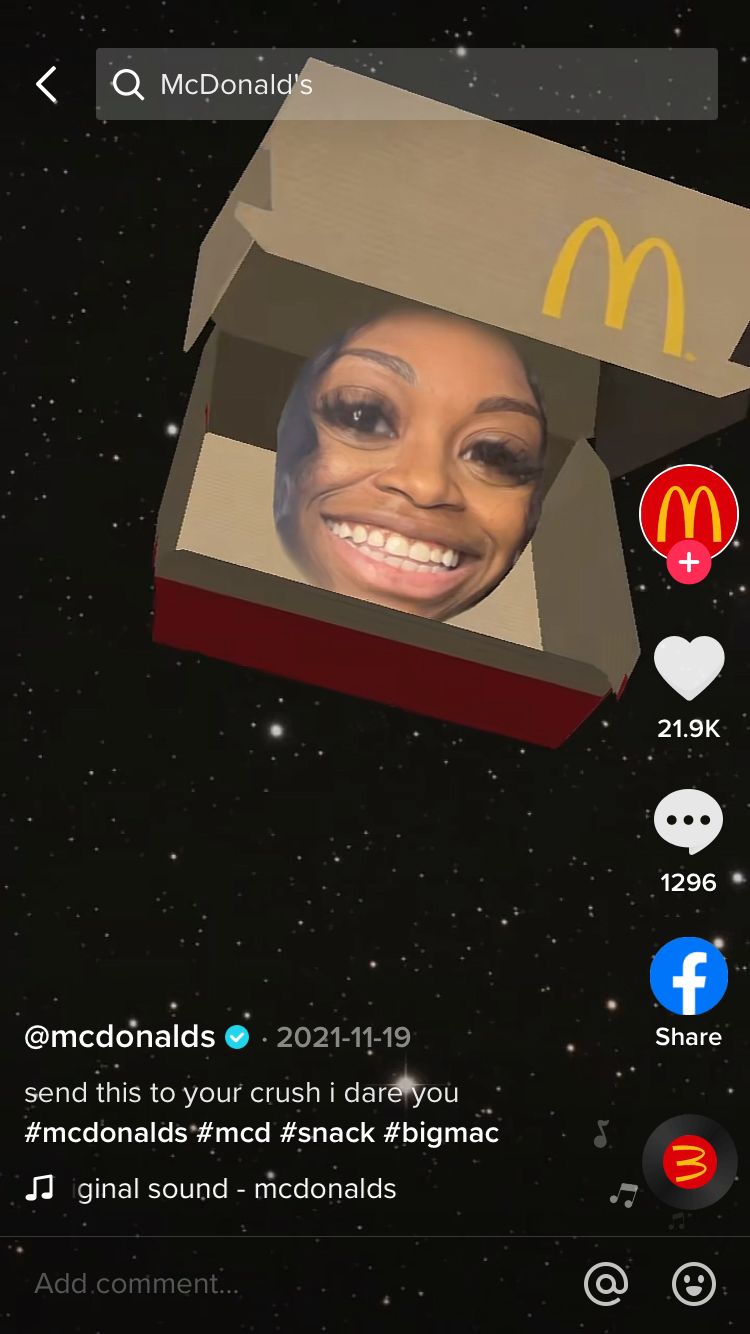
Task: Follow mcdonalds with the plus badge
Action: pos(688,563)
